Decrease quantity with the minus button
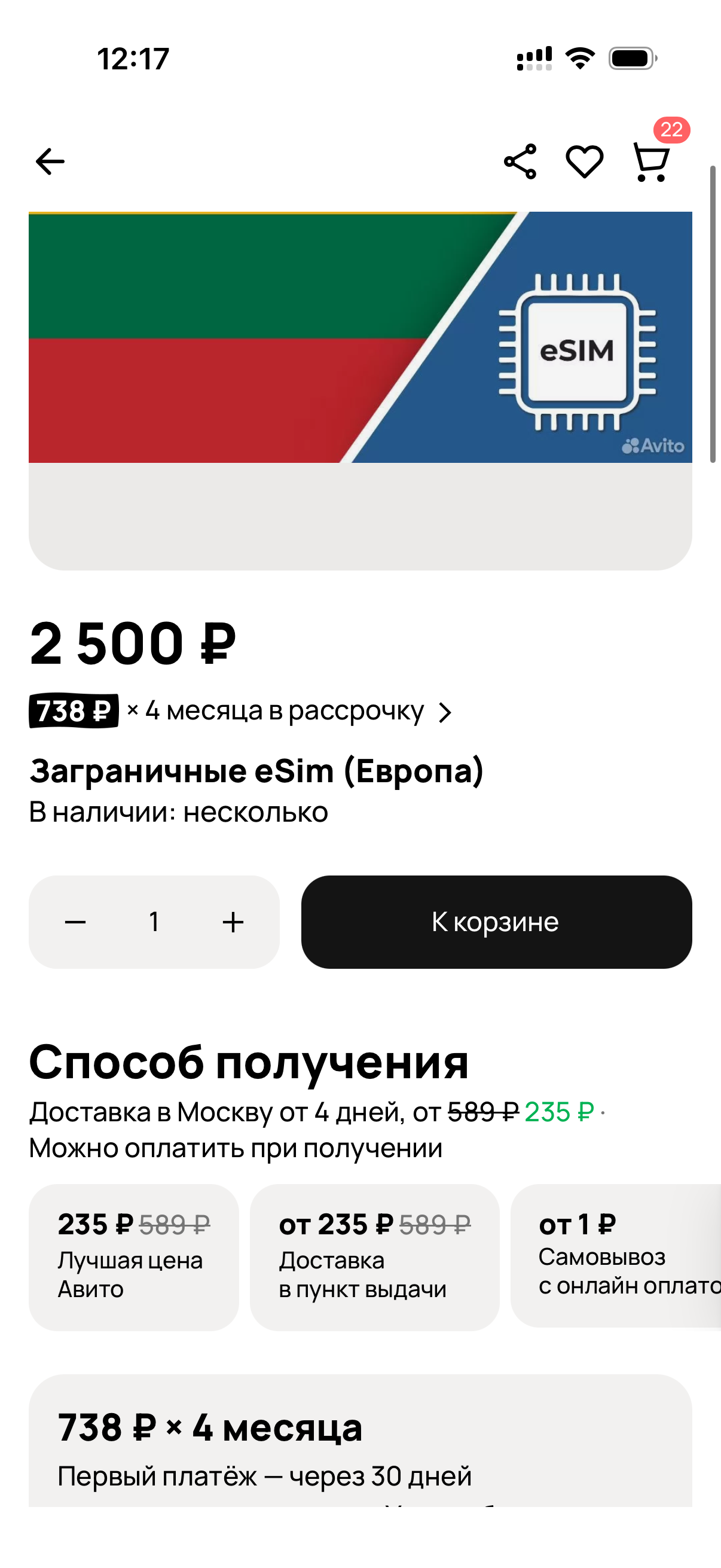The image size is (721, 1568). [x=75, y=922]
